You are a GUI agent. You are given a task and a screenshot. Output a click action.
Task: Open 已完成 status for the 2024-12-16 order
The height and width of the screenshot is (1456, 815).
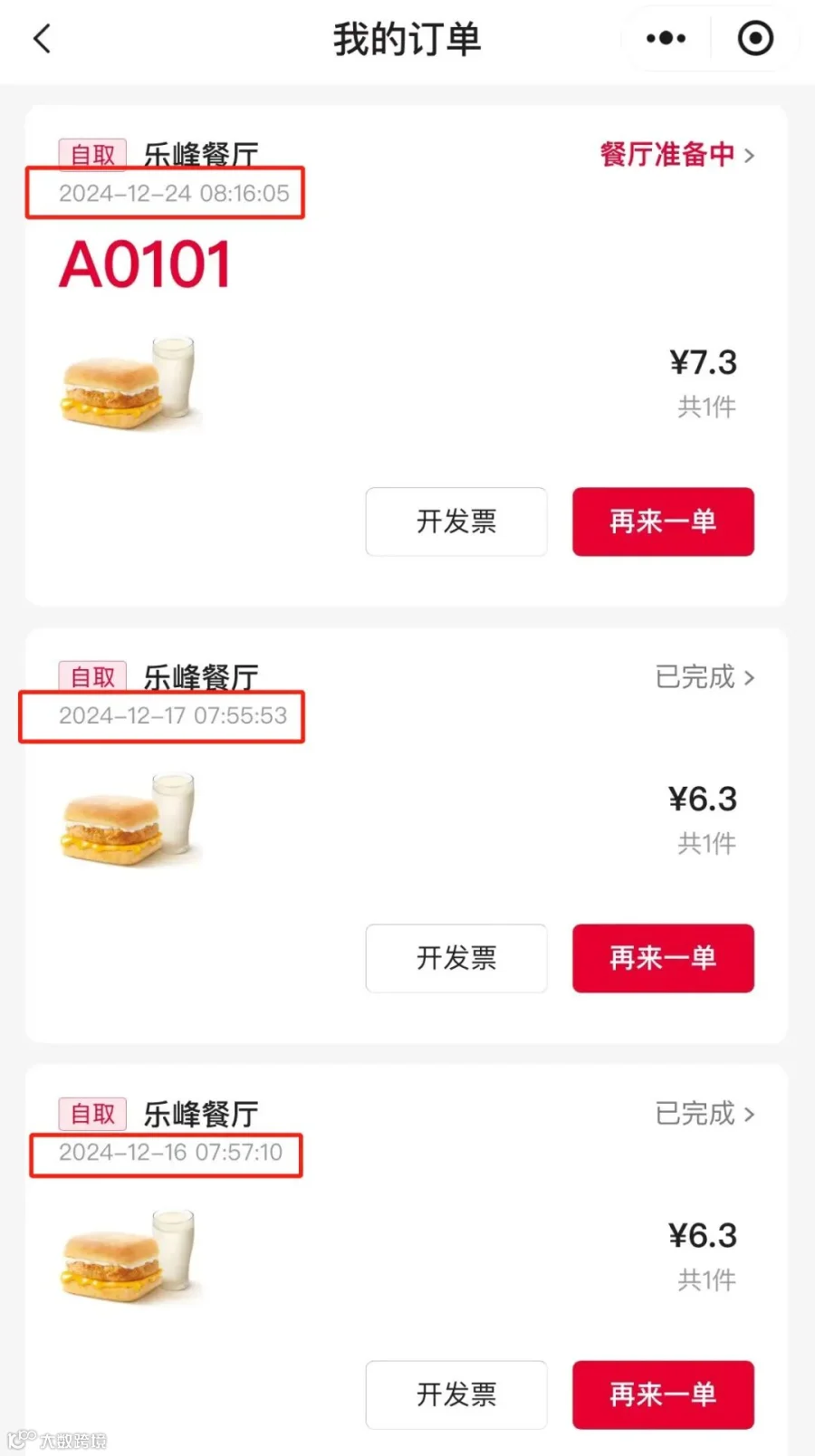pyautogui.click(x=704, y=1114)
